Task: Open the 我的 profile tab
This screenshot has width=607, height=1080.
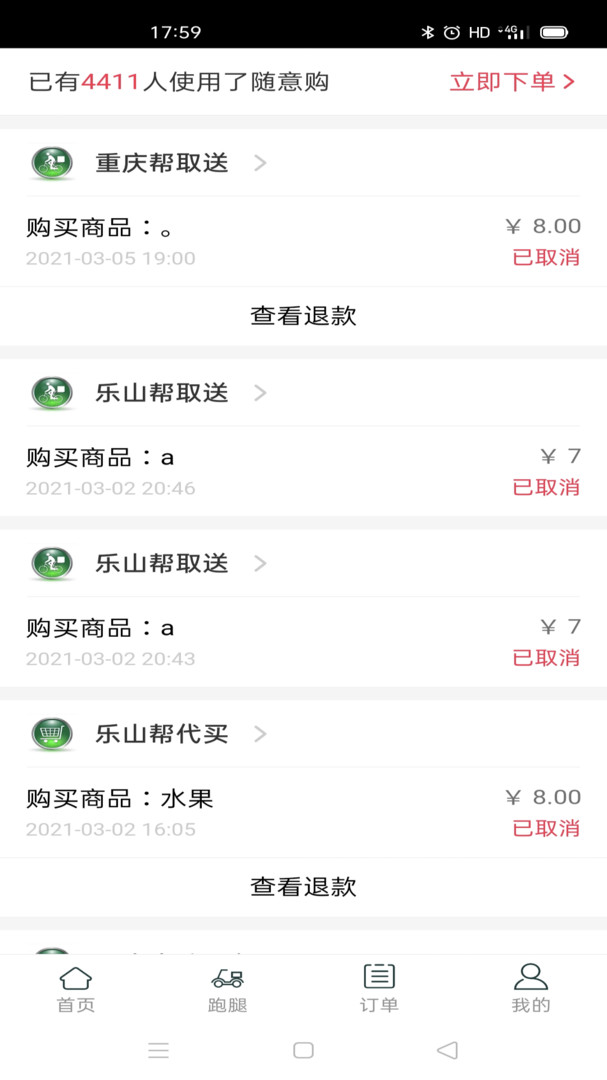Action: pos(531,989)
